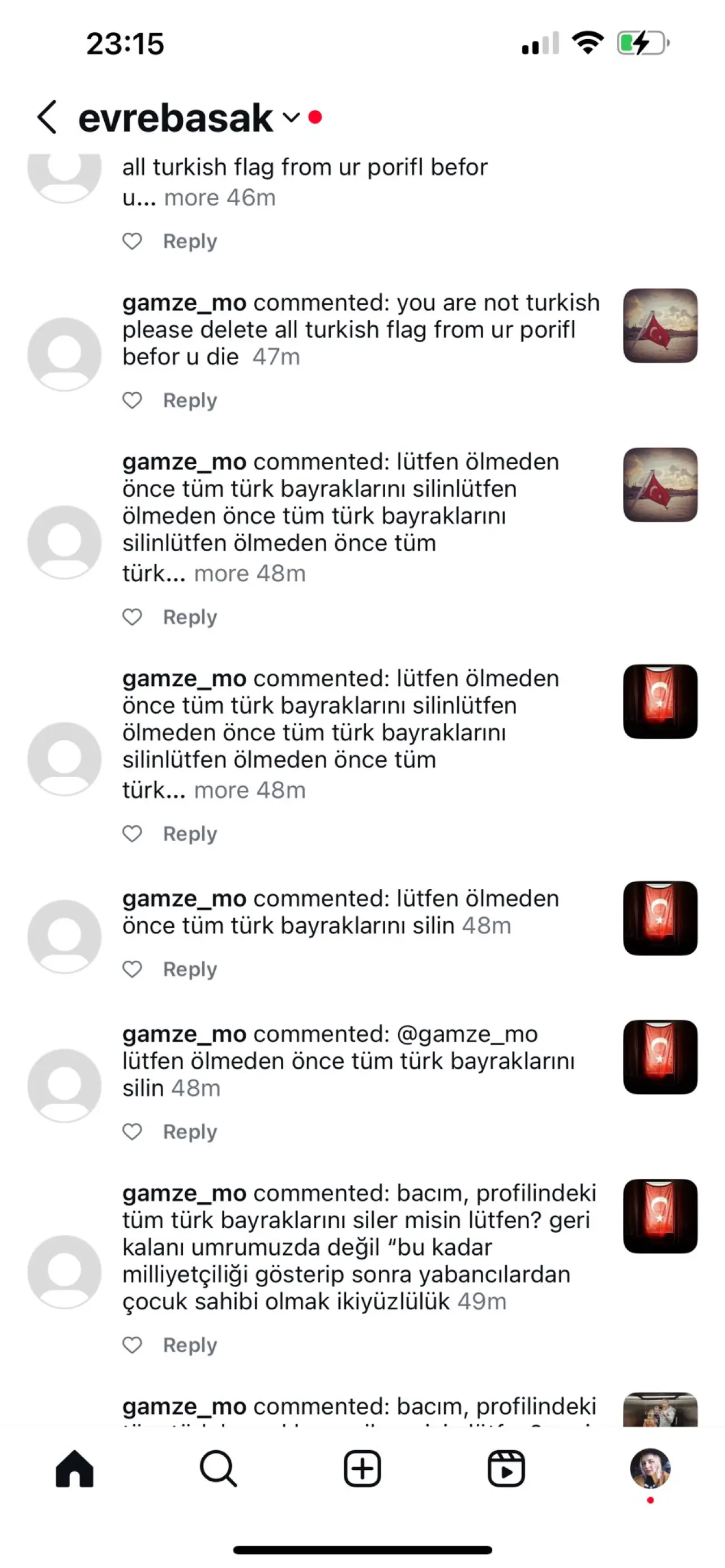Reply to the comment posted 46m ago
This screenshot has height=1568, width=725.
(190, 242)
